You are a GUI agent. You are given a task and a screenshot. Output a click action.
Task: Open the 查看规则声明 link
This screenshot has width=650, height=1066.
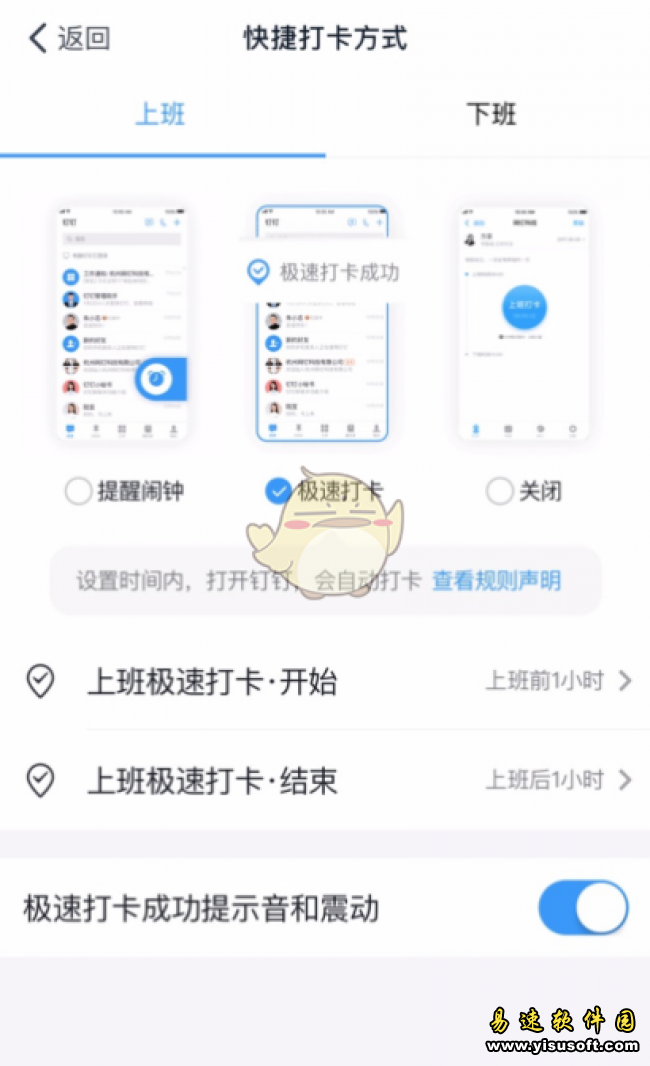click(x=496, y=581)
